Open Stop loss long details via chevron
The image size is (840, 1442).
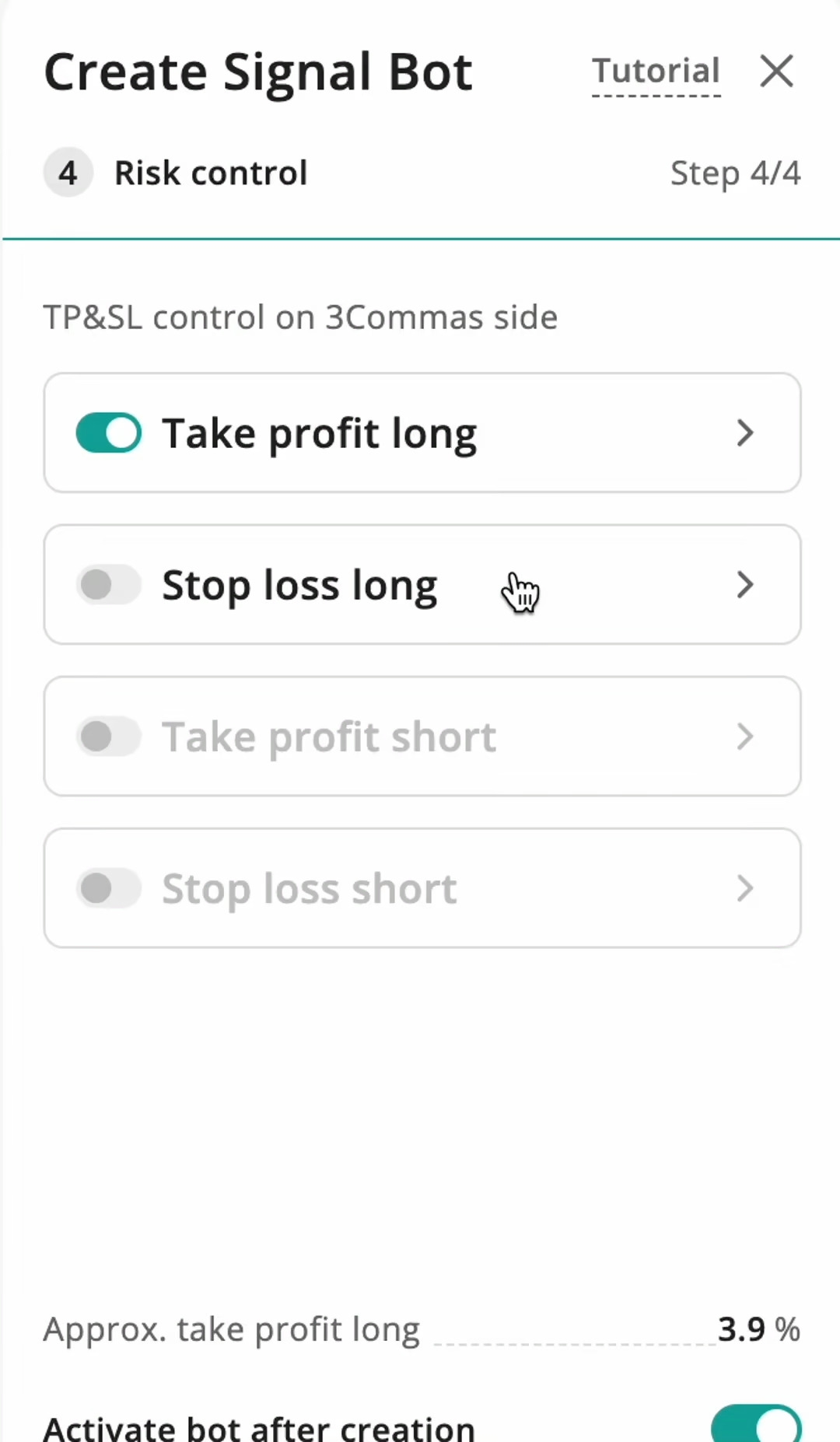pos(744,584)
